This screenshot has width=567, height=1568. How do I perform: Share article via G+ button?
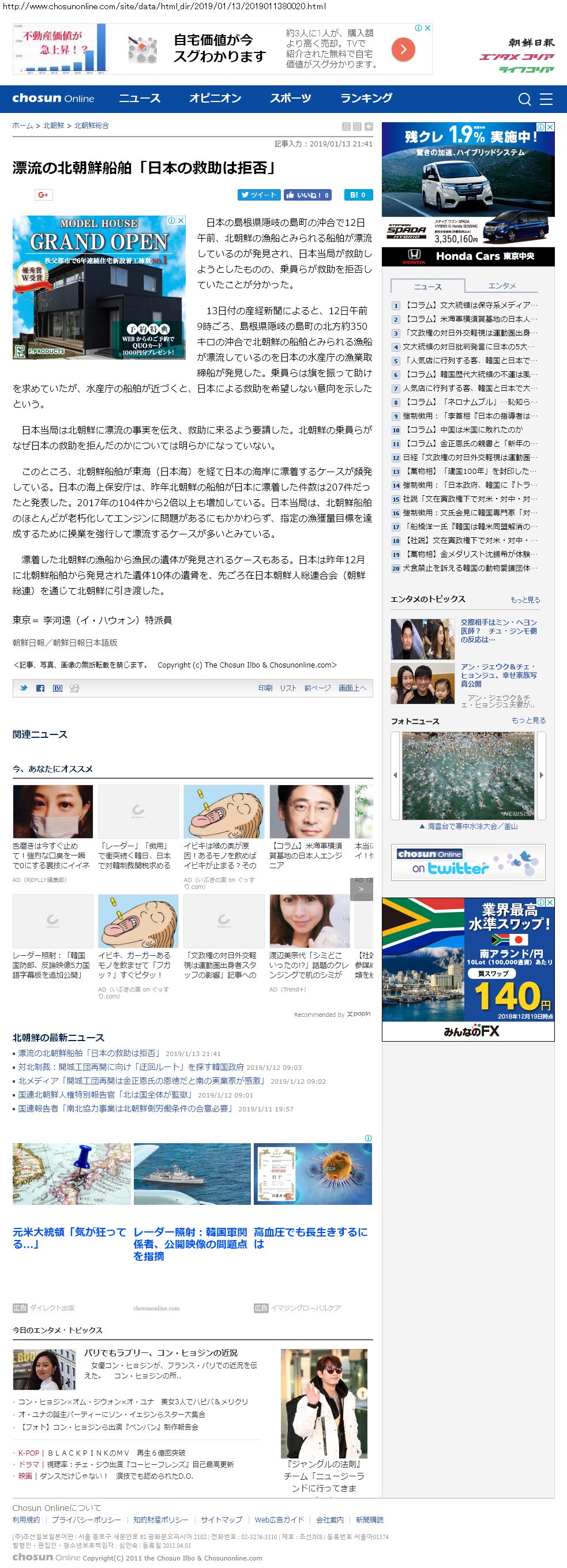point(43,195)
